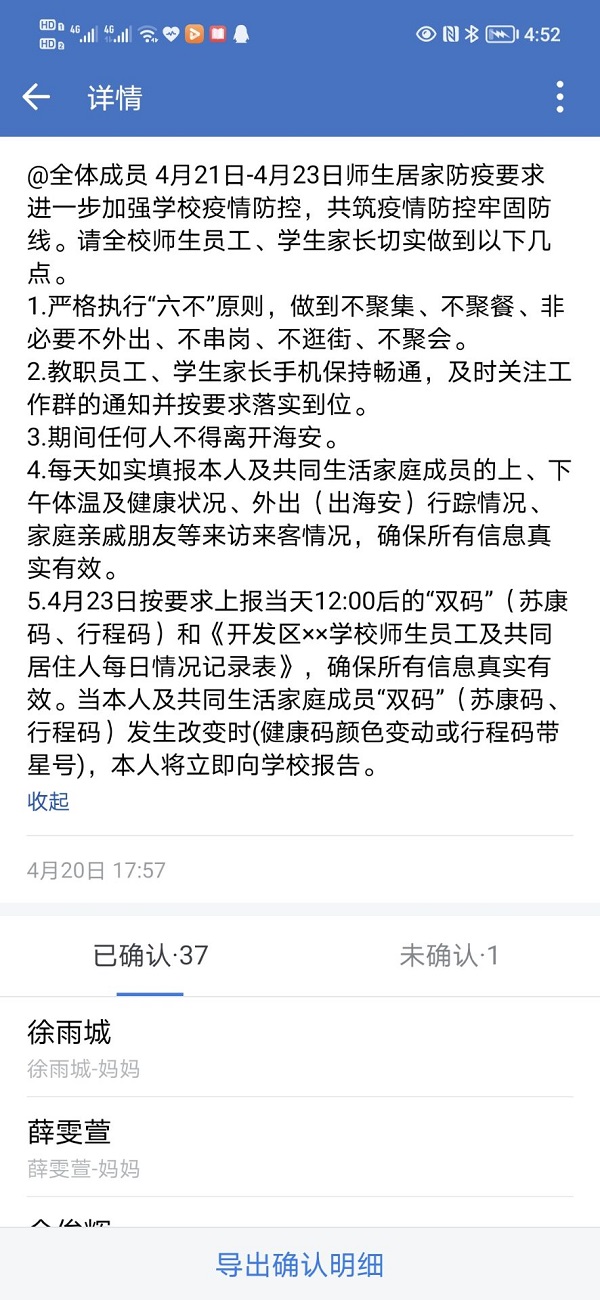Viewport: 600px width, 1300px height.
Task: Open the overflow menu with three dots
Action: (559, 97)
